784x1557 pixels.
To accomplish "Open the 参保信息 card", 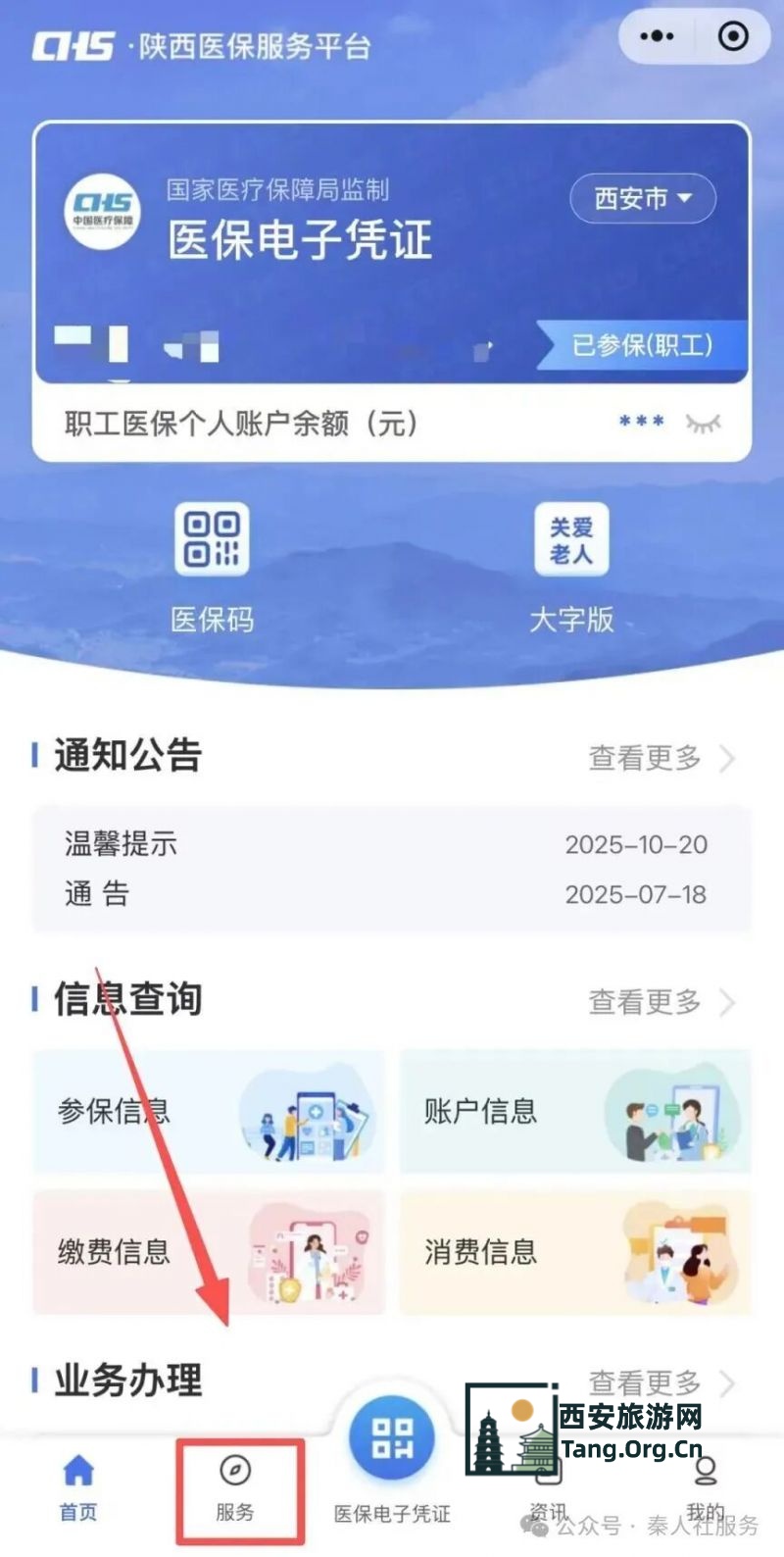I will pyautogui.click(x=208, y=1114).
